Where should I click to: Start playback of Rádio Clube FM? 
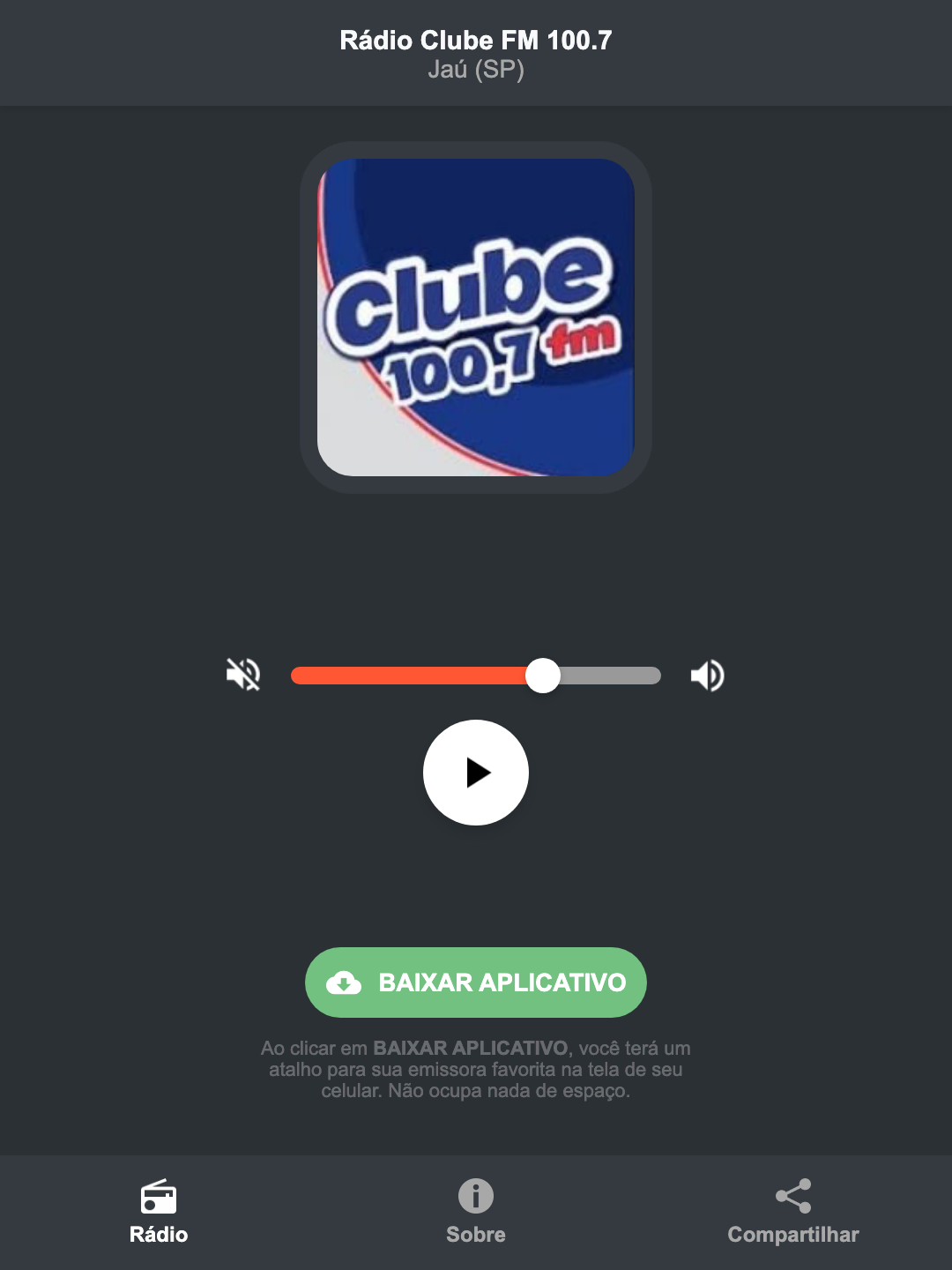coord(475,773)
